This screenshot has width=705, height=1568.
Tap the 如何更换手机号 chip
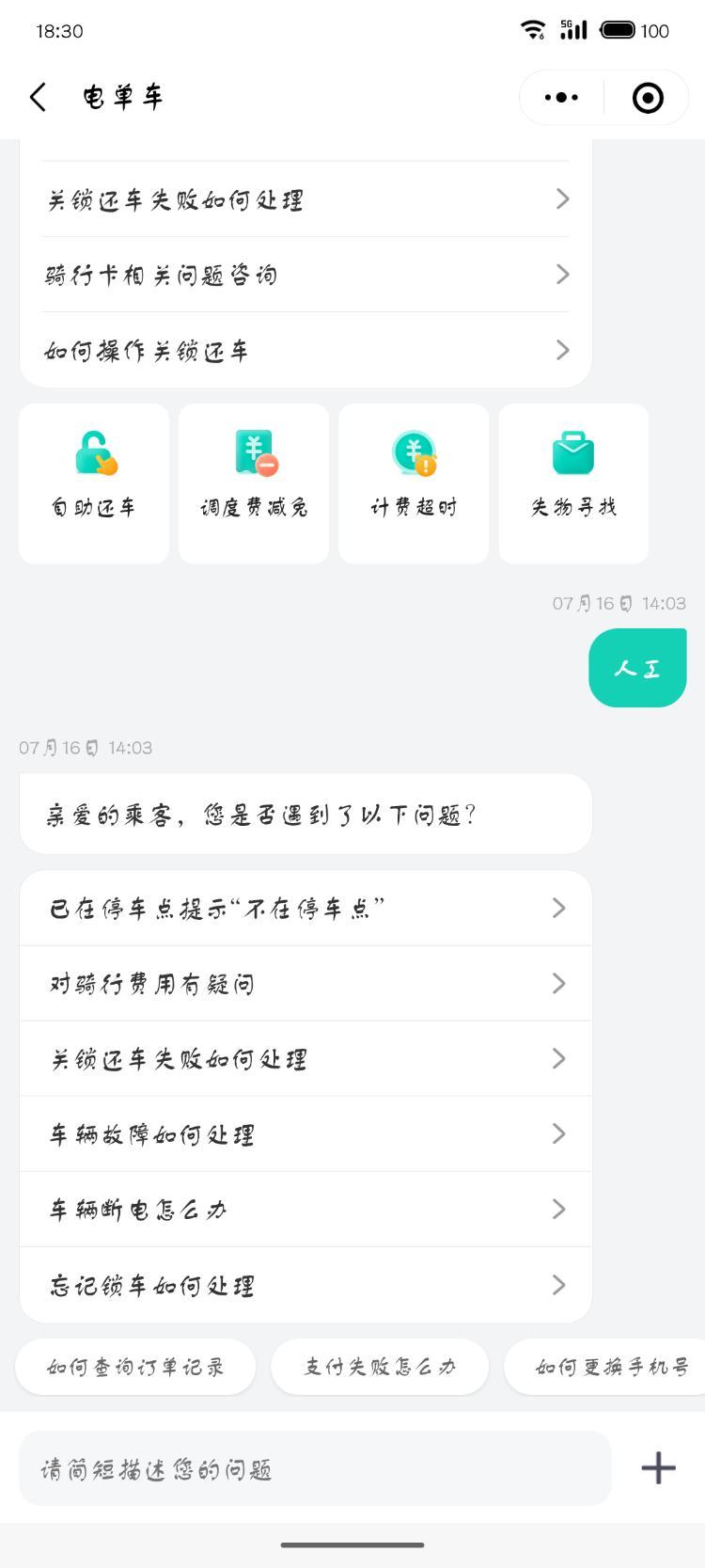click(x=605, y=1367)
